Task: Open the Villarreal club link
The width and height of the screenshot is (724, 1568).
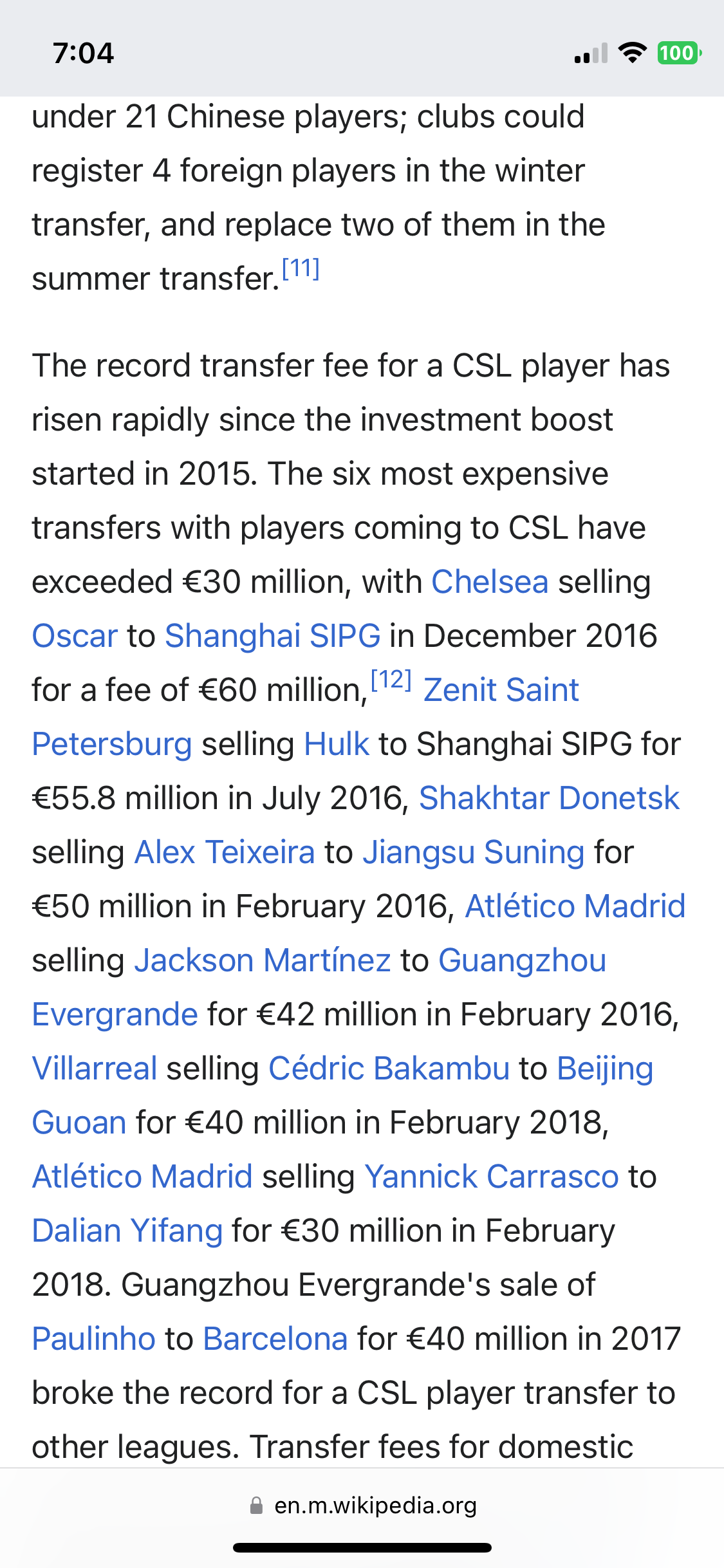Action: click(x=95, y=1069)
